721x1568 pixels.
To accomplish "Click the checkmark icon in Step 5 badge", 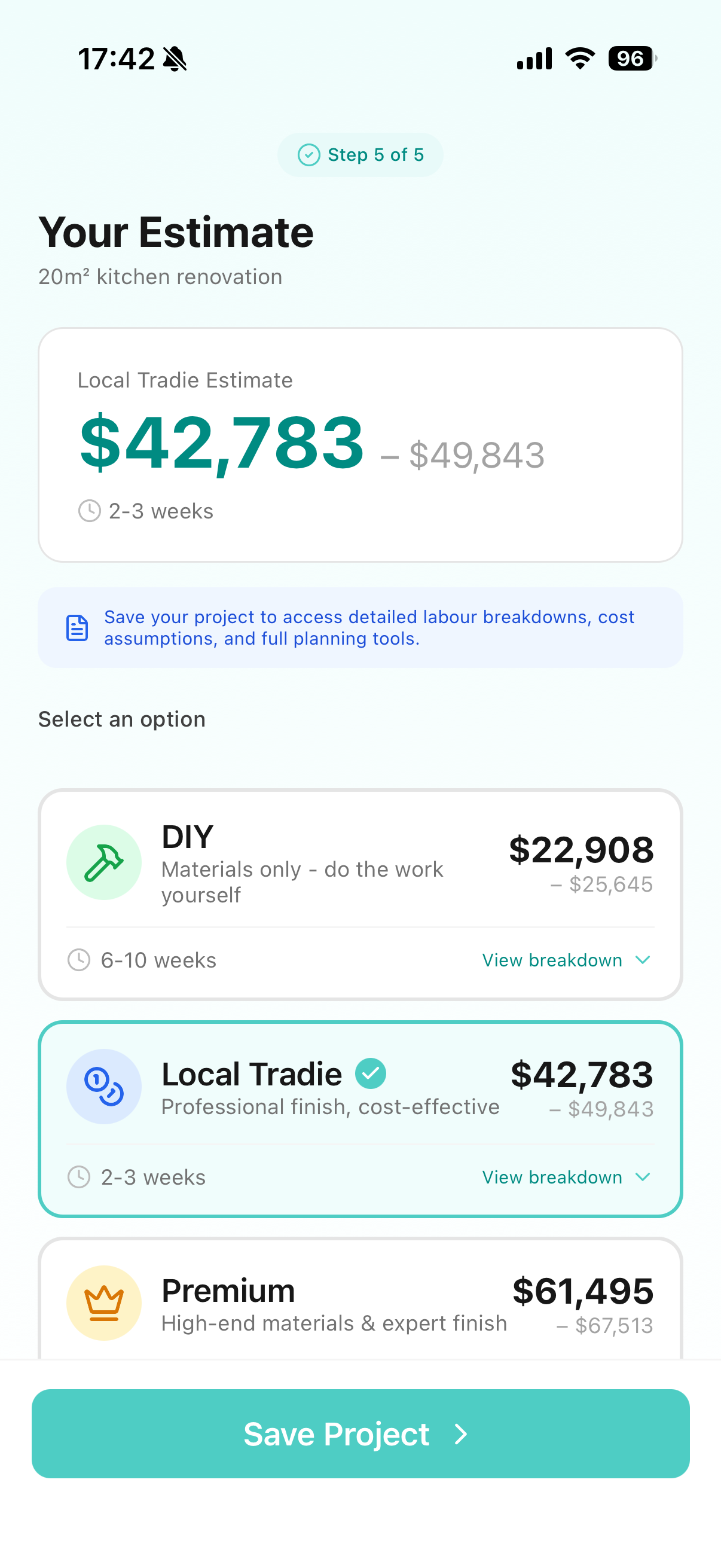I will point(310,155).
